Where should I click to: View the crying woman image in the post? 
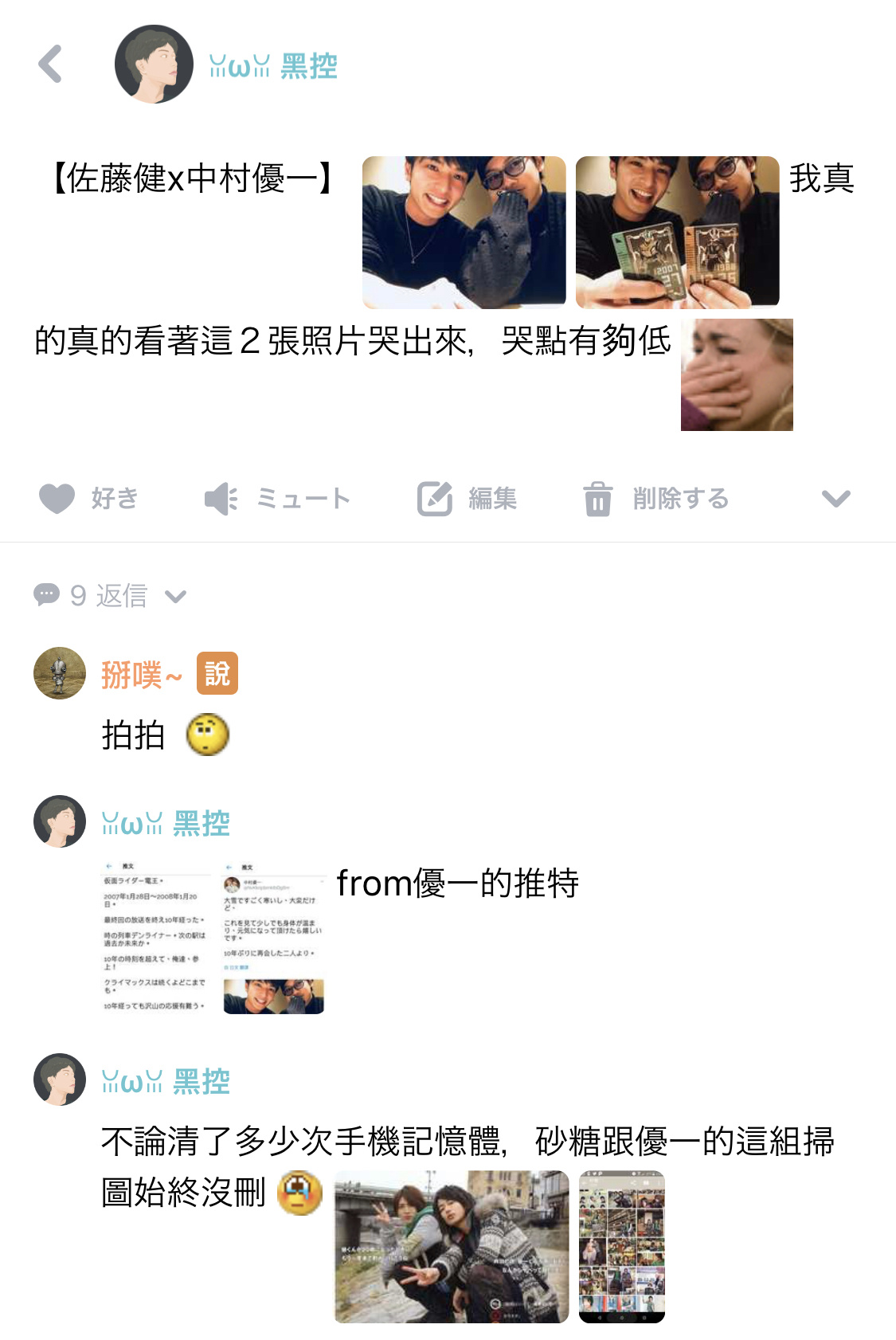pyautogui.click(x=737, y=374)
